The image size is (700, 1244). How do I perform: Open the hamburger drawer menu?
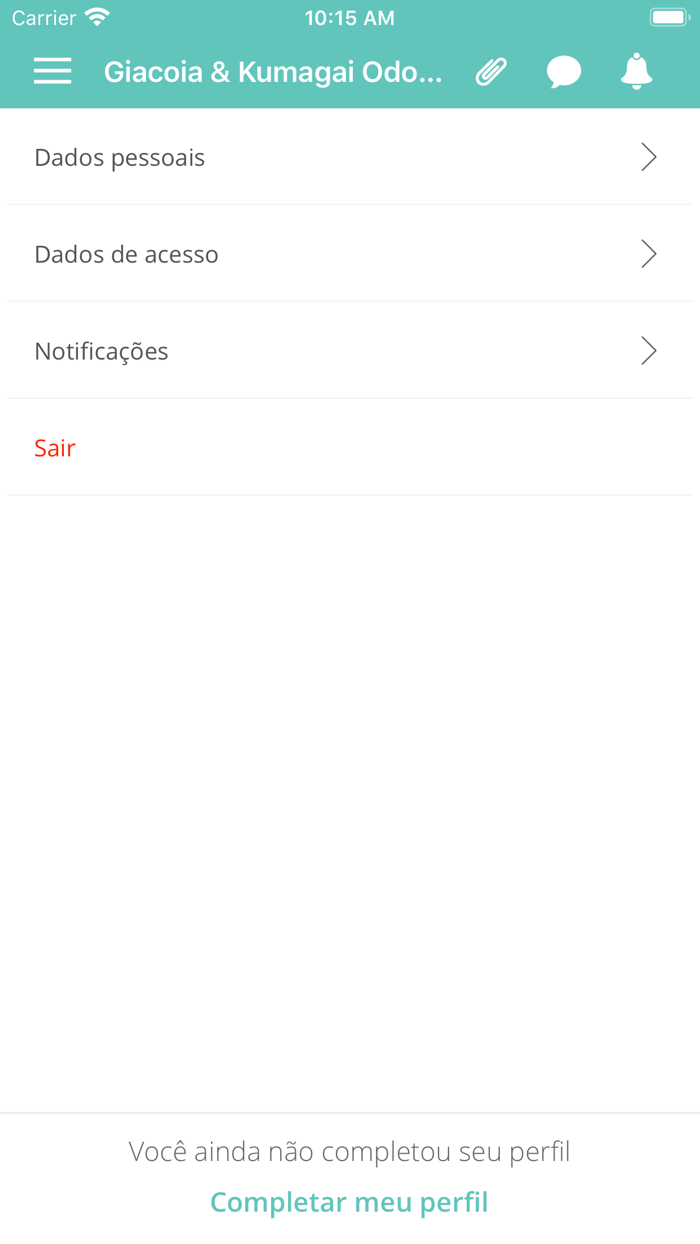coord(53,71)
